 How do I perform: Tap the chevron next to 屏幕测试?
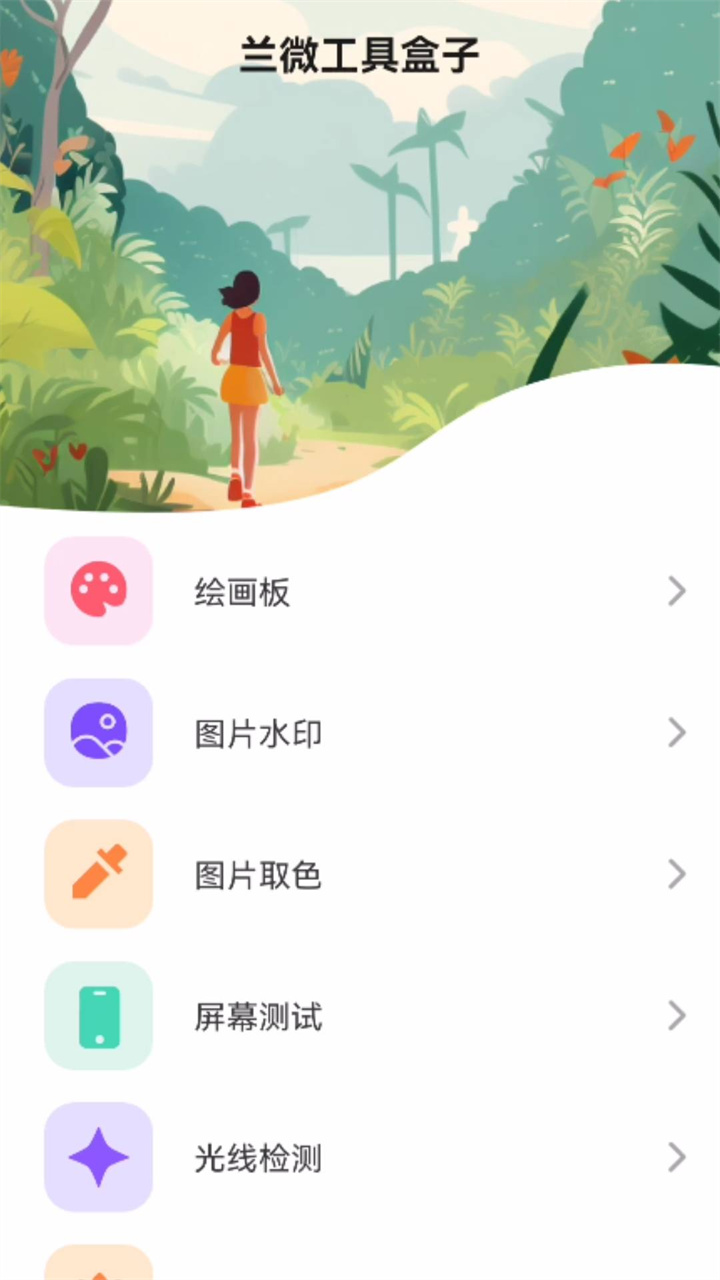678,1016
